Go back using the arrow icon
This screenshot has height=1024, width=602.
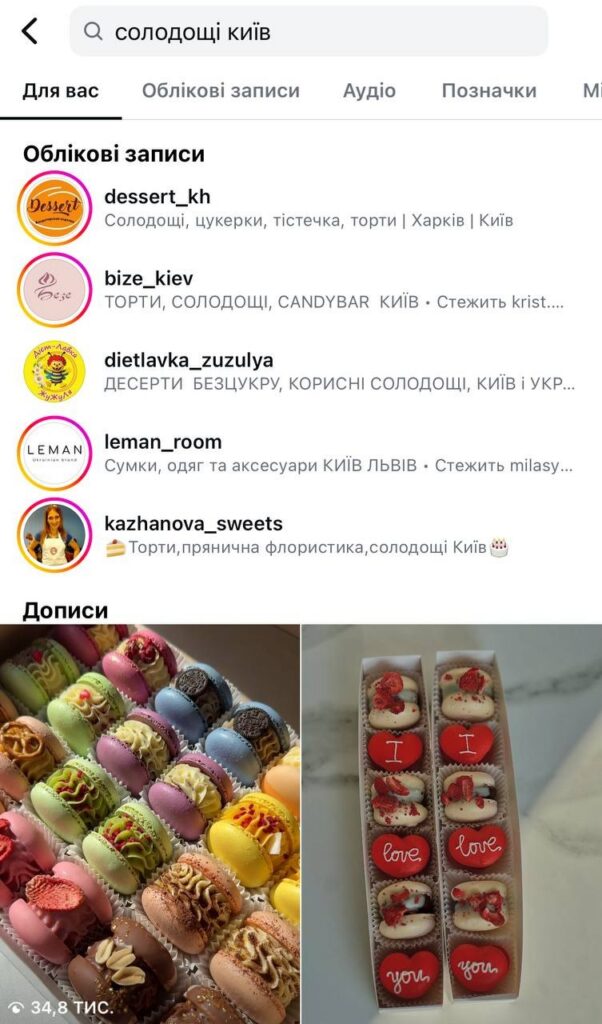(x=30, y=32)
